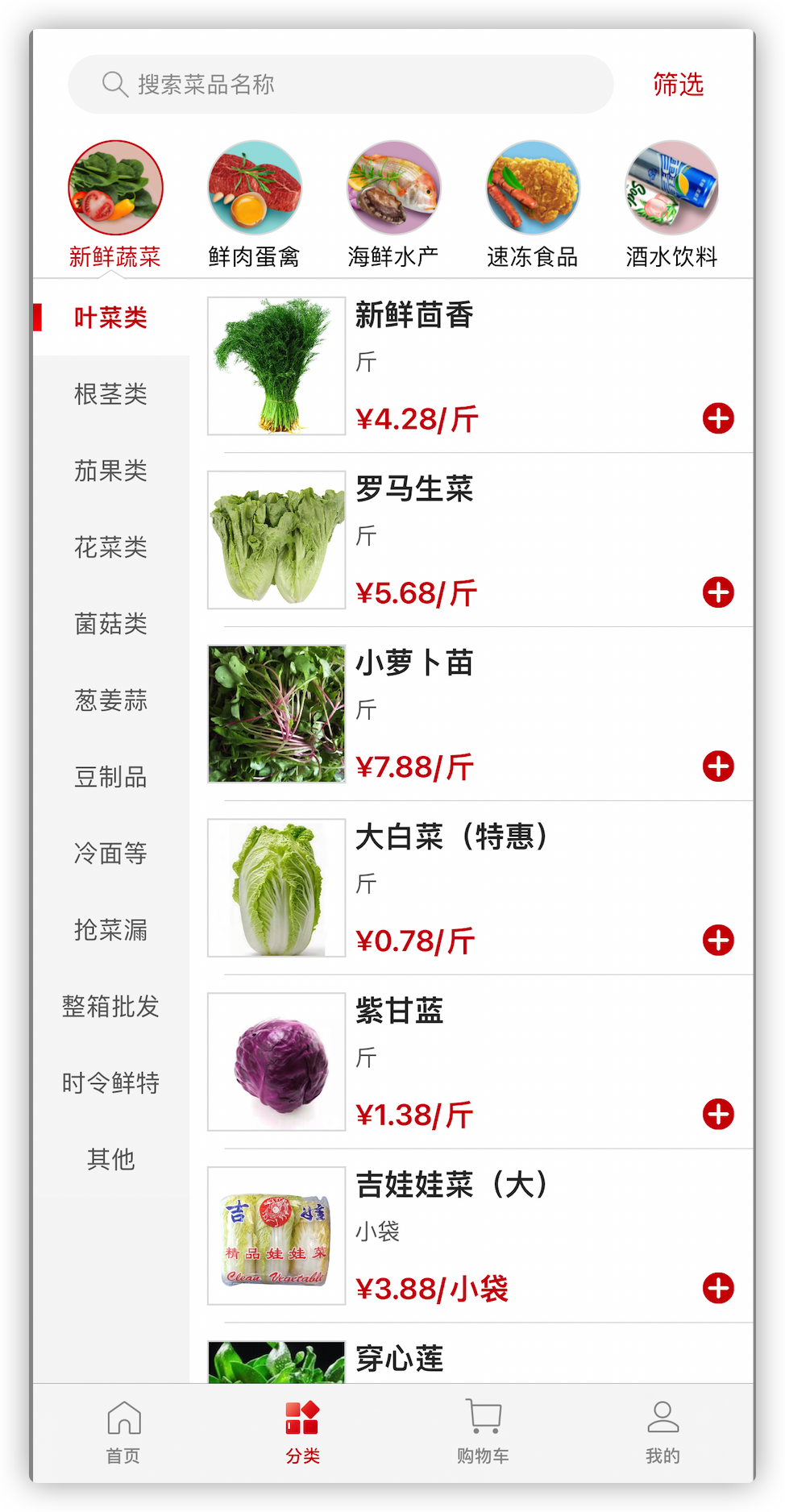This screenshot has height=1512, width=785.
Task: Choose 茄果类 in the side menu
Action: (111, 471)
